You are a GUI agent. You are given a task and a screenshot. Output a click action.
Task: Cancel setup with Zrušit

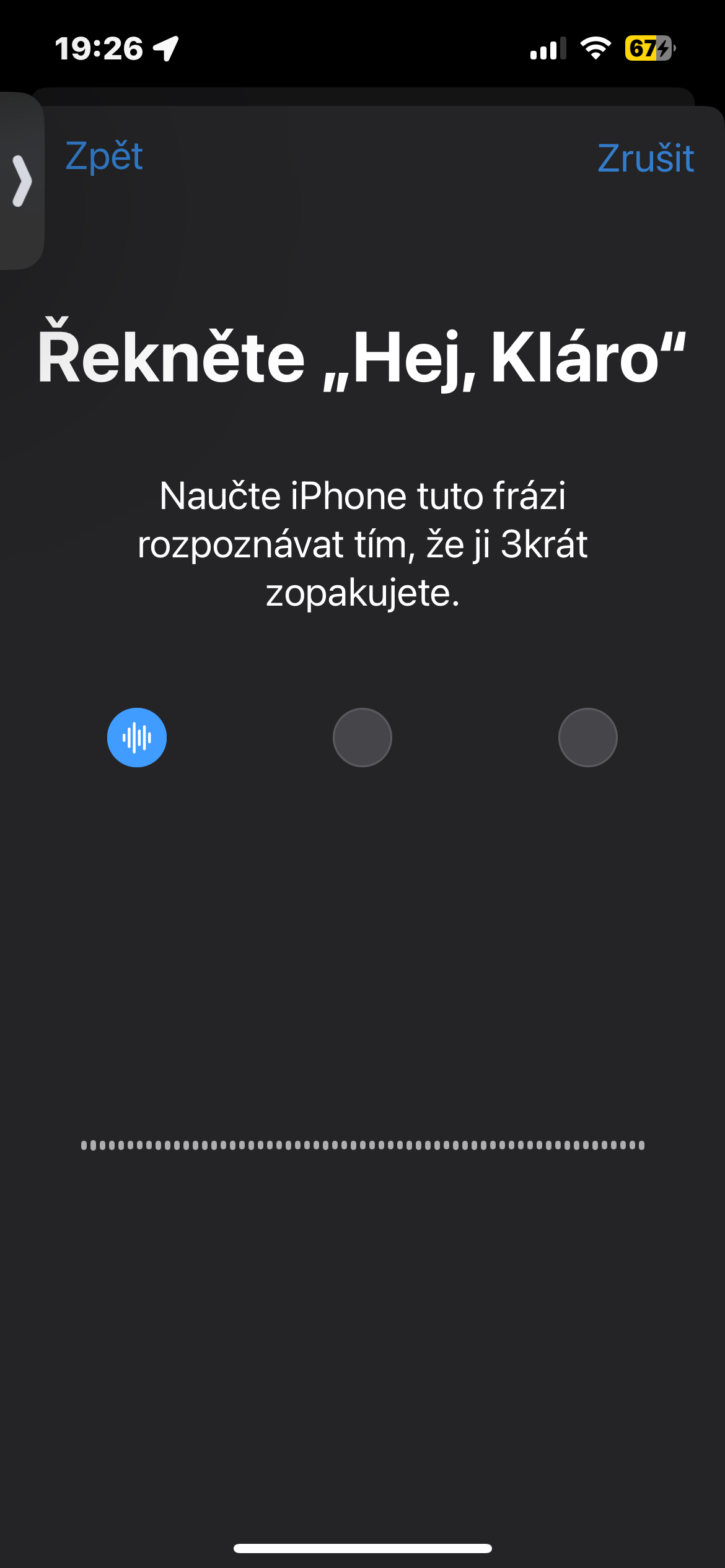(x=645, y=159)
